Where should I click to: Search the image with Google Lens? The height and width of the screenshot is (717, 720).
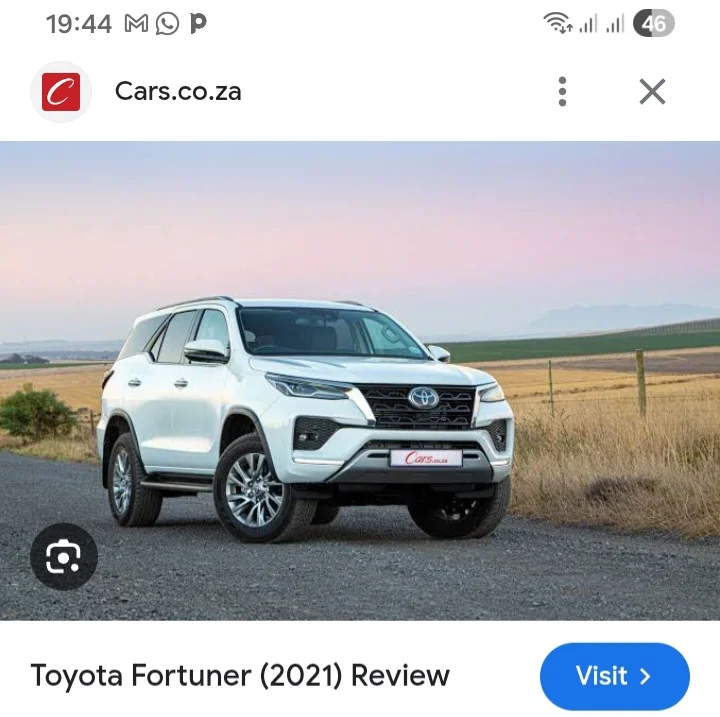point(64,556)
